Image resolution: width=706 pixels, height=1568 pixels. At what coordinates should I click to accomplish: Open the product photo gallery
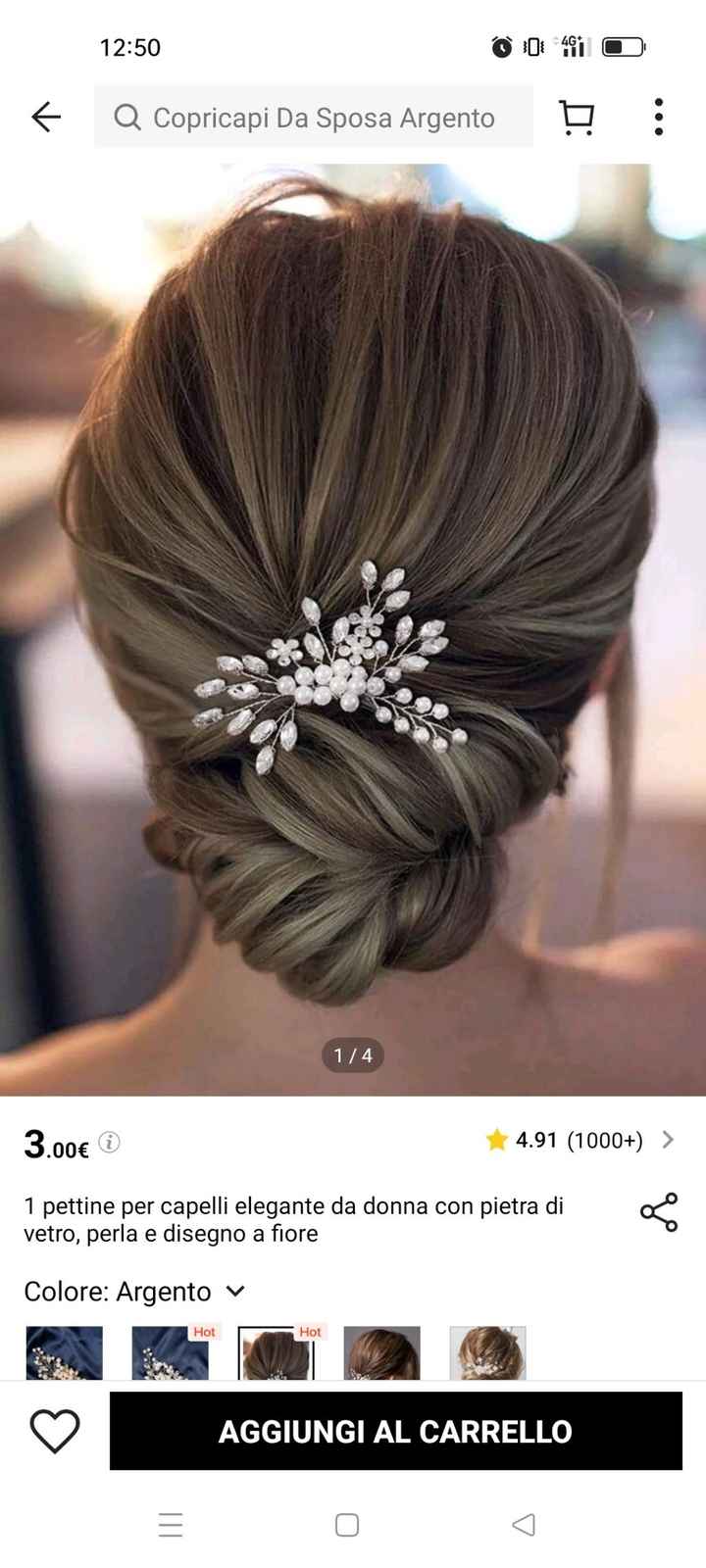click(x=353, y=627)
